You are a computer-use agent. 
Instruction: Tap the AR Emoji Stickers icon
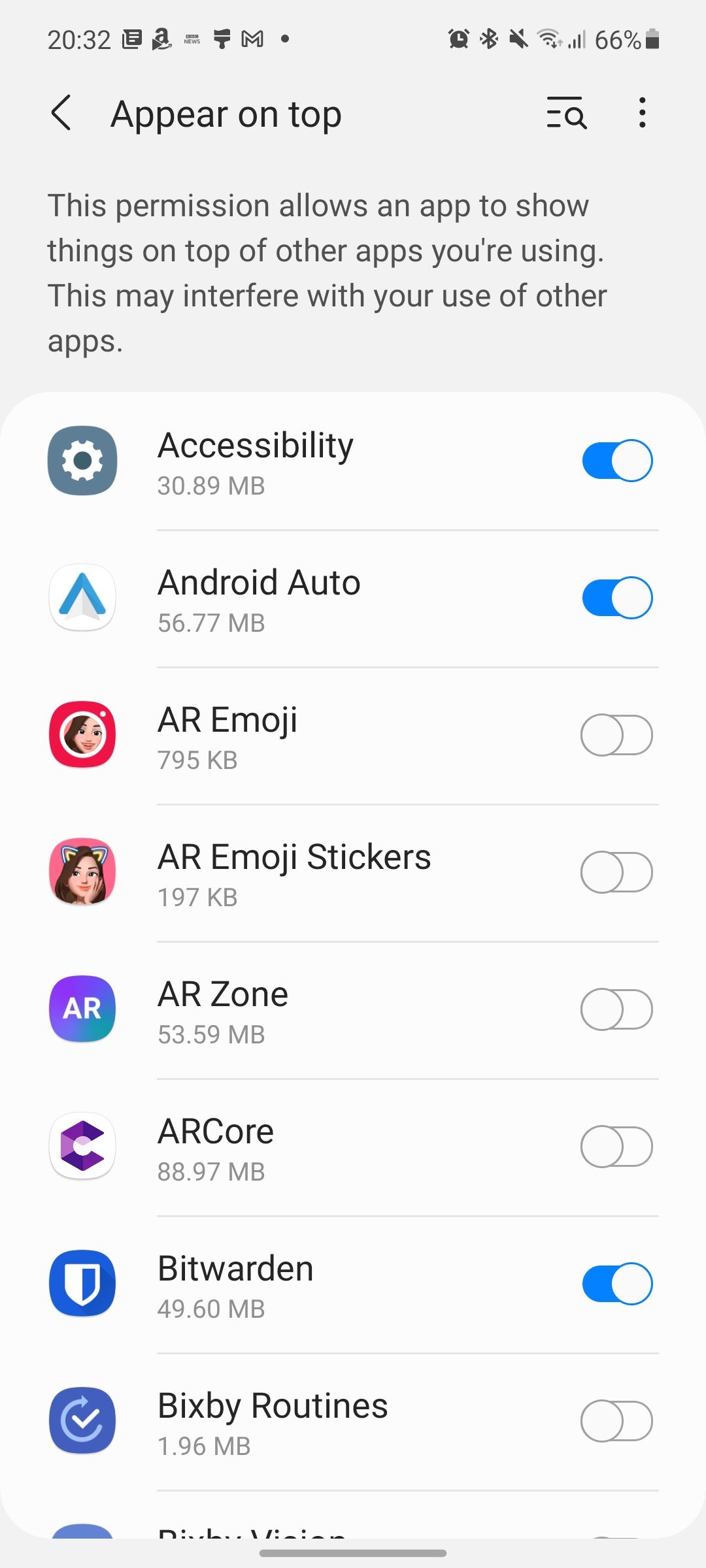(81, 872)
